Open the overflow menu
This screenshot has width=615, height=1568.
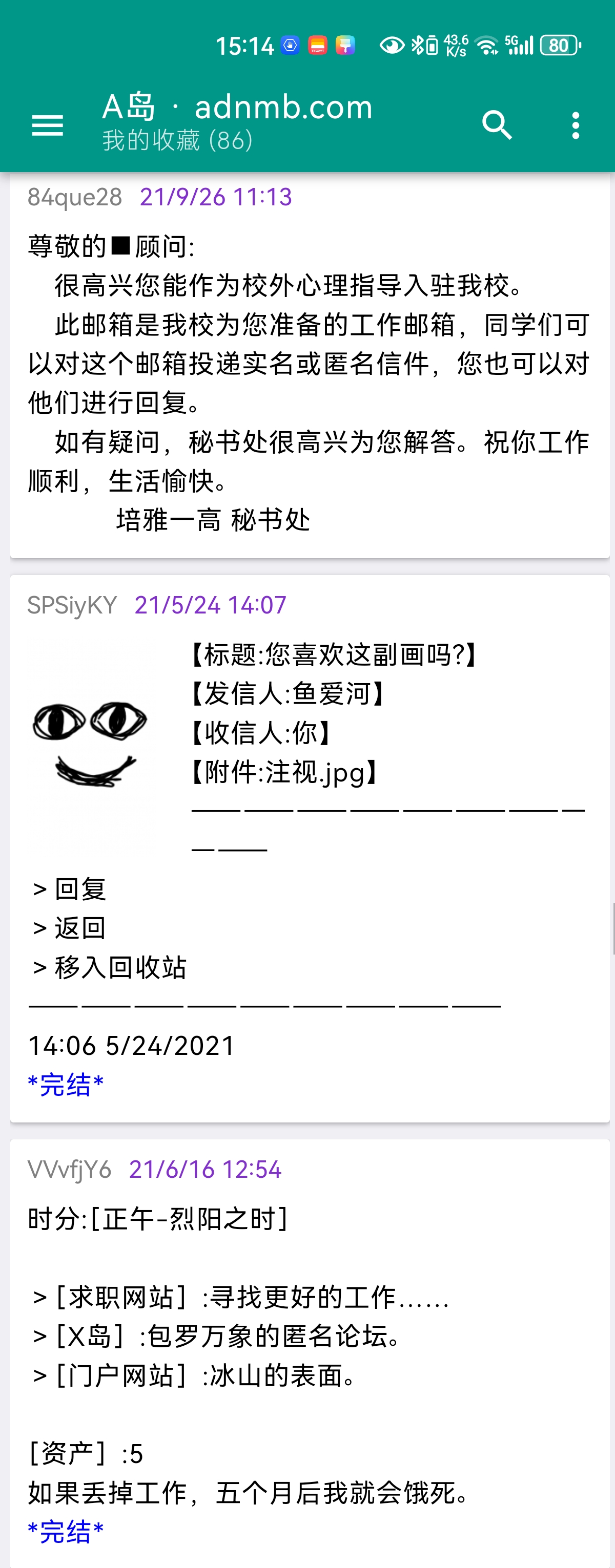click(576, 125)
